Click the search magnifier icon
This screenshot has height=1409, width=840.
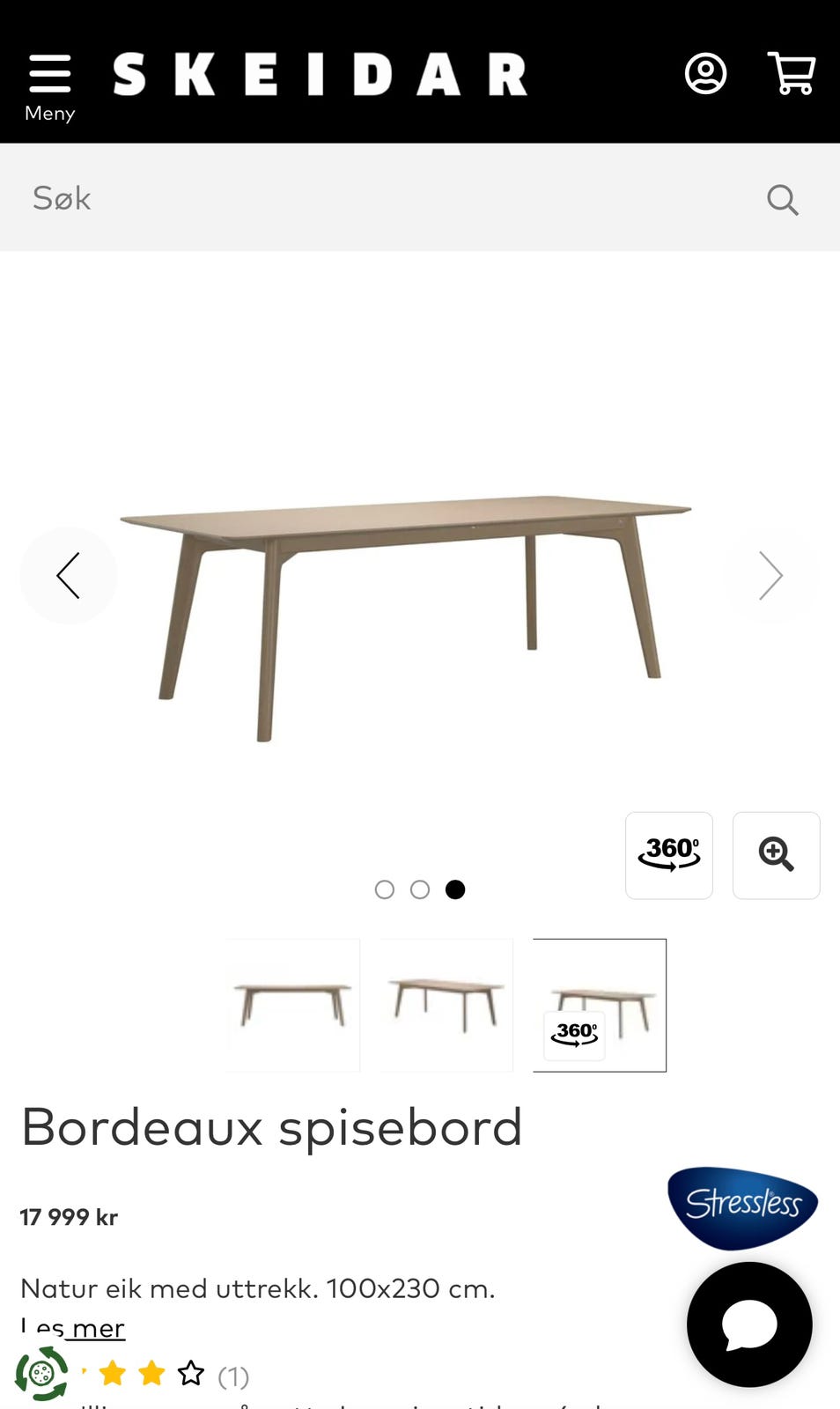coord(782,199)
